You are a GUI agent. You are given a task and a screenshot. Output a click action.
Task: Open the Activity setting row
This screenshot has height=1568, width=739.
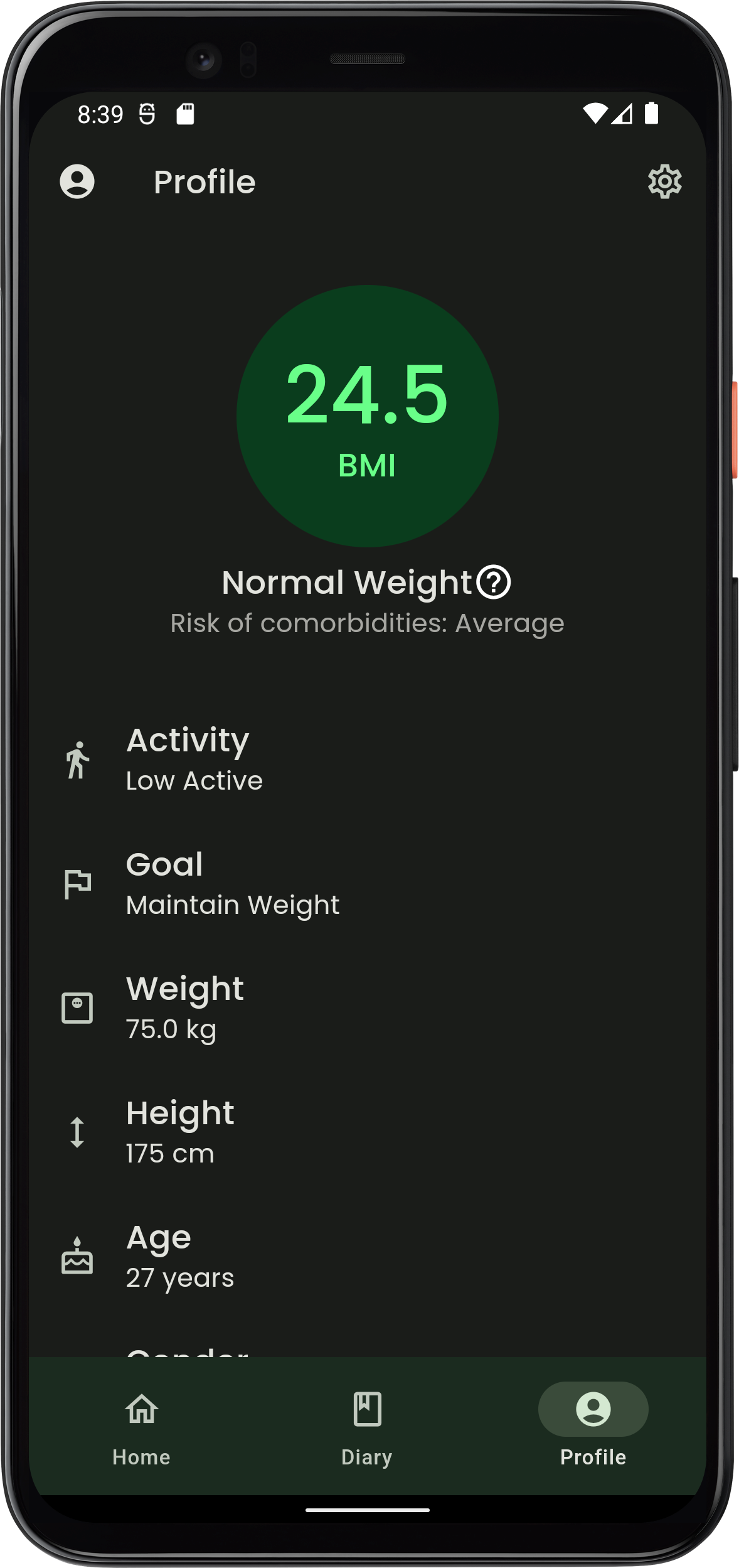[x=368, y=760]
